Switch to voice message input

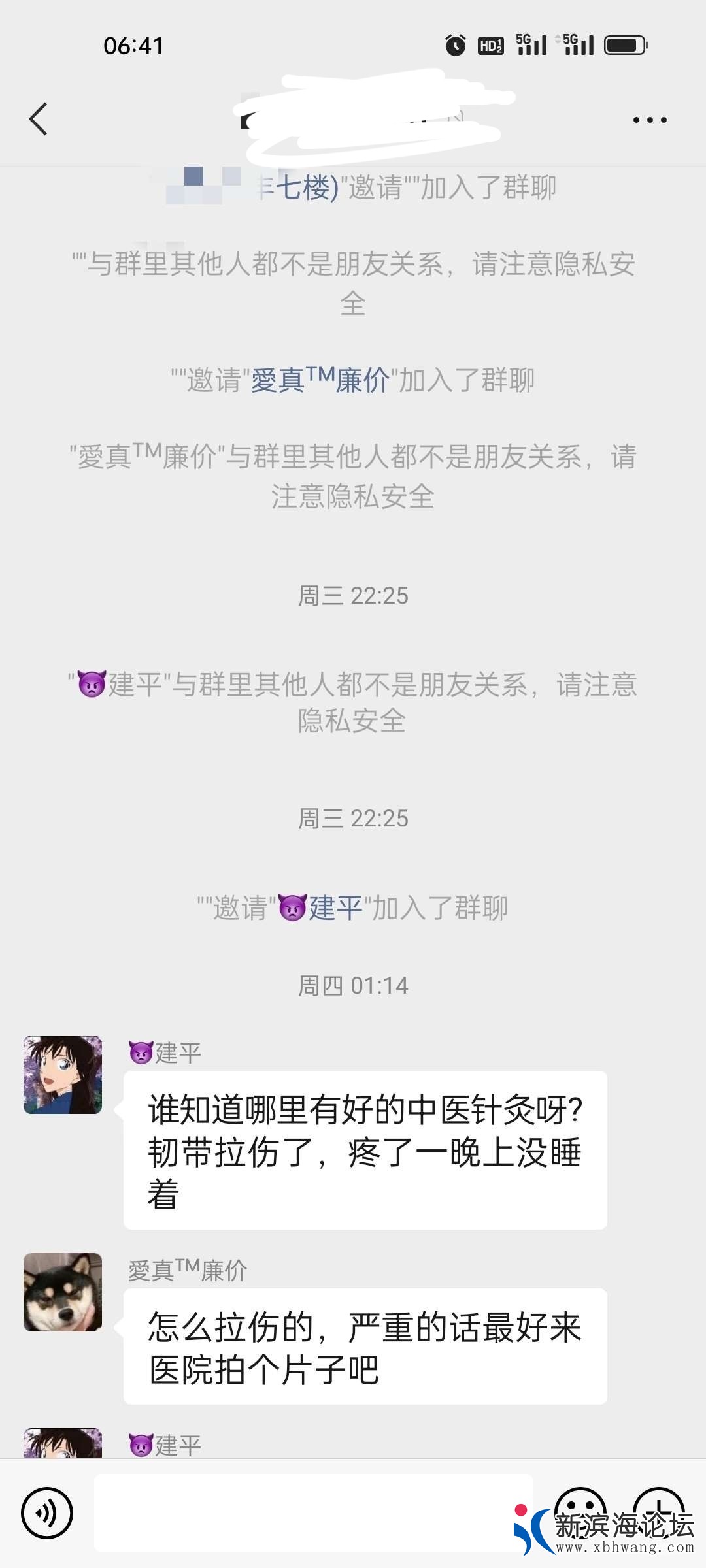(x=47, y=1512)
